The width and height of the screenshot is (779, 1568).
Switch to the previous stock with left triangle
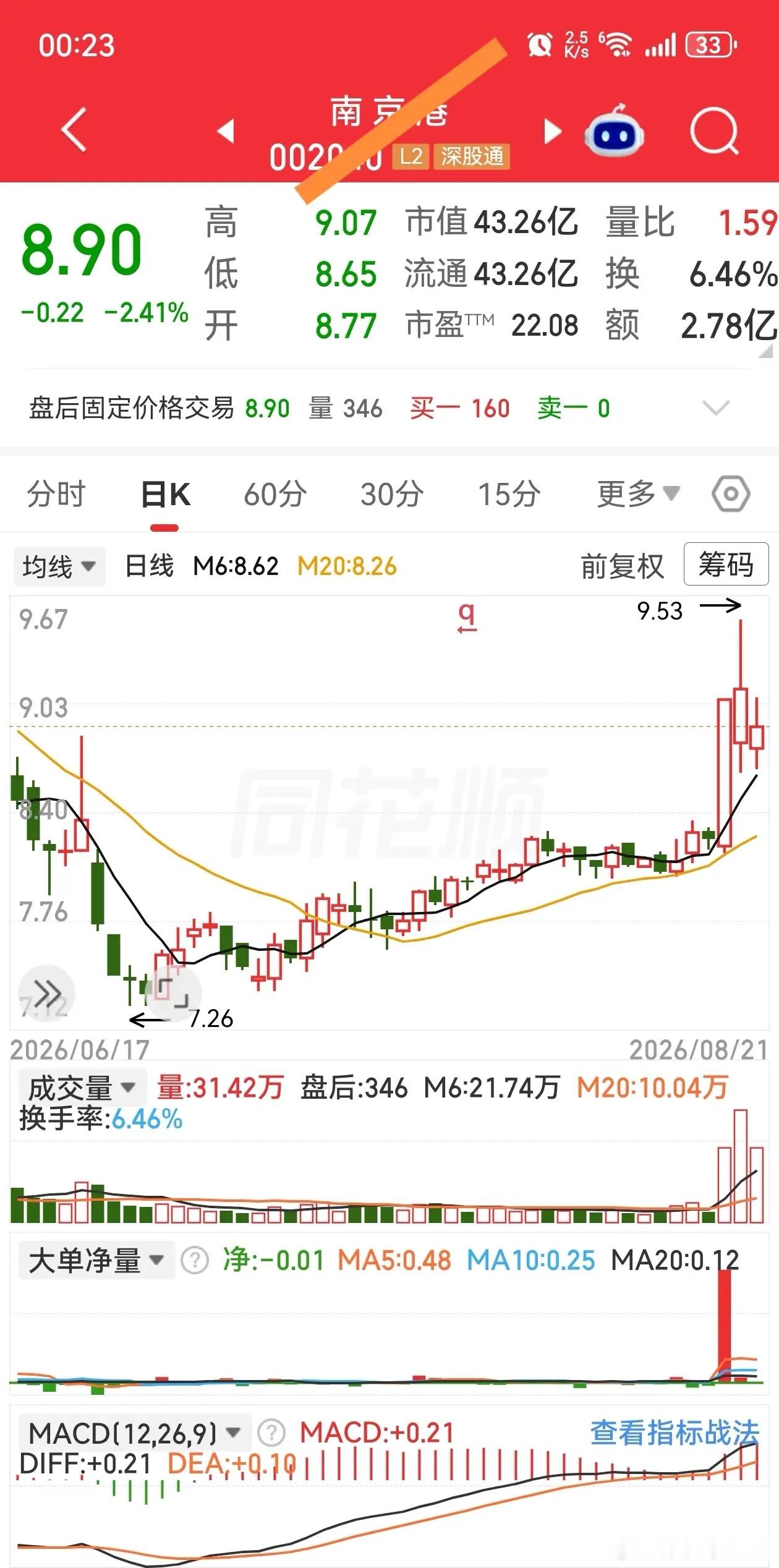(x=226, y=130)
